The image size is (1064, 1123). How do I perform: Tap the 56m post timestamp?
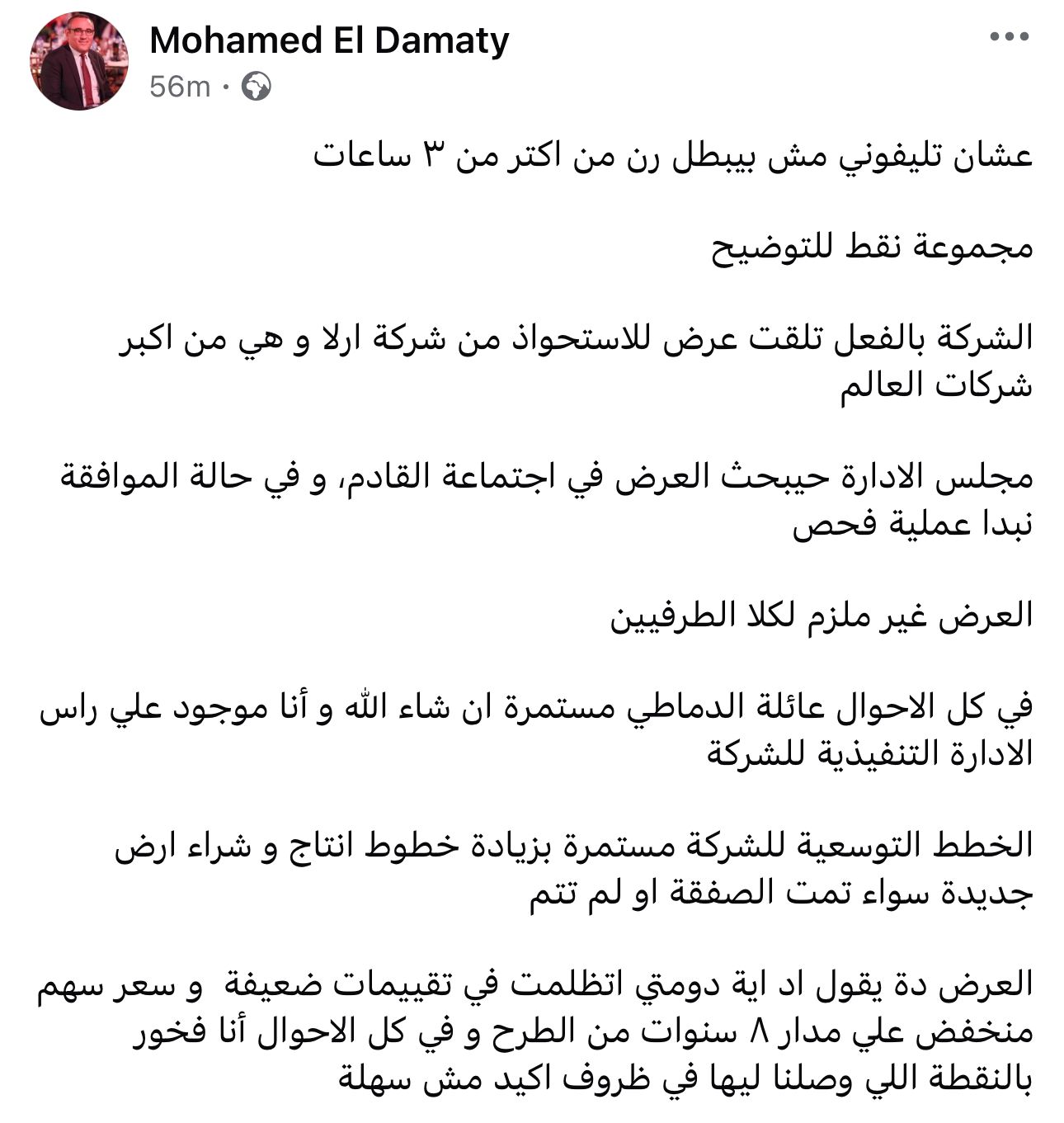[180, 87]
